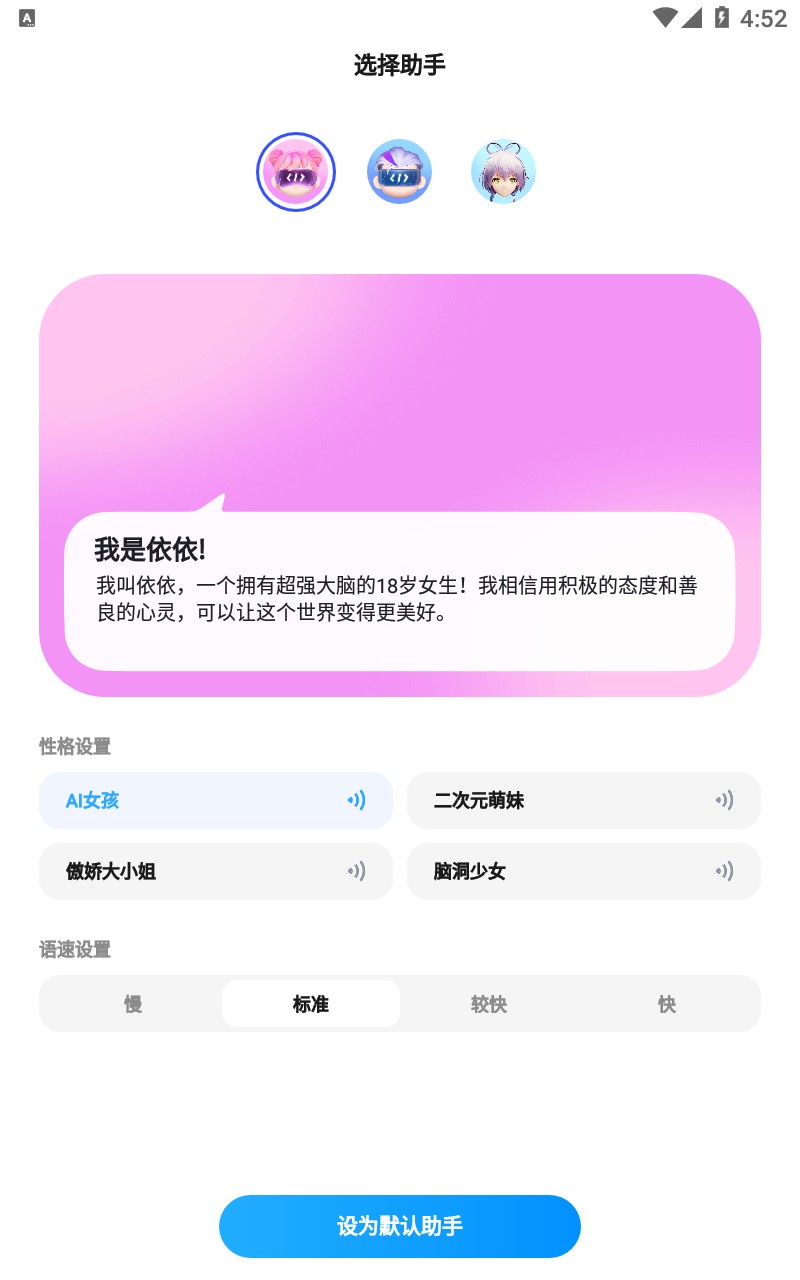Set speech speed to 慢
The image size is (800, 1280).
tap(133, 1003)
